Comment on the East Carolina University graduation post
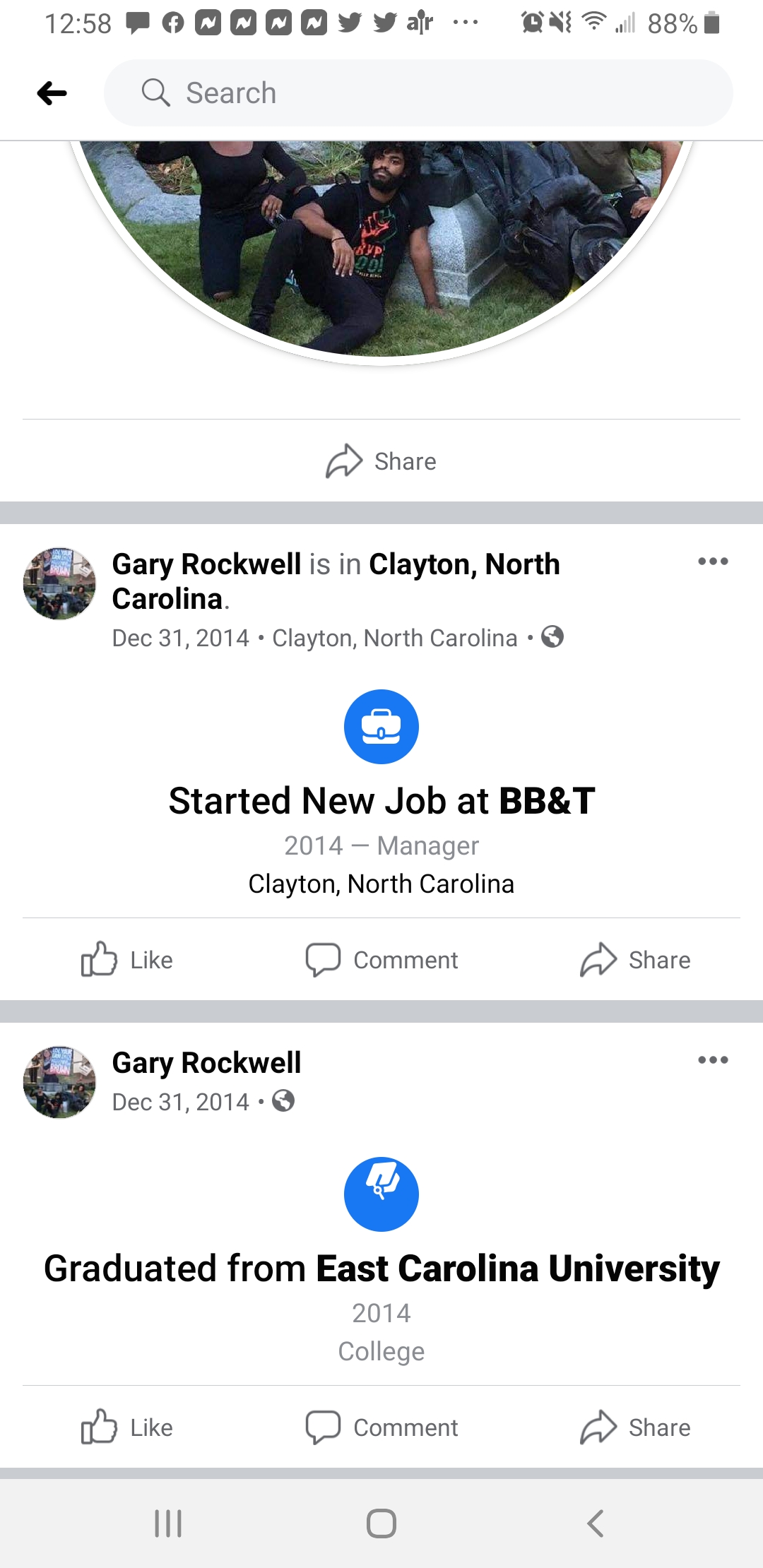Screen dimensions: 763x1568 (381, 1427)
